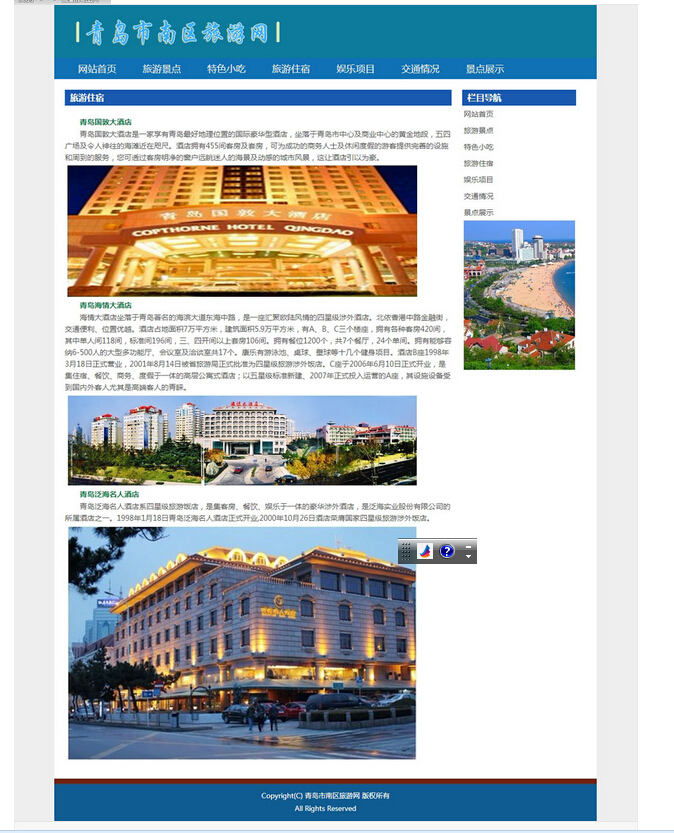
Task: Visit sidebar link 娱乐项目
Action: pyautogui.click(x=478, y=180)
